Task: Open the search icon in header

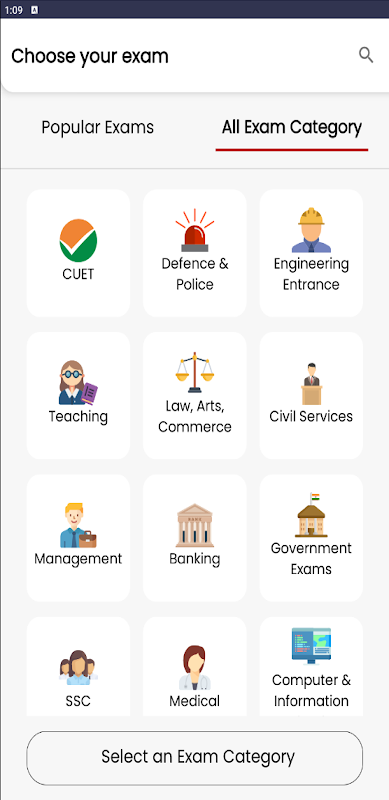Action: 366,55
